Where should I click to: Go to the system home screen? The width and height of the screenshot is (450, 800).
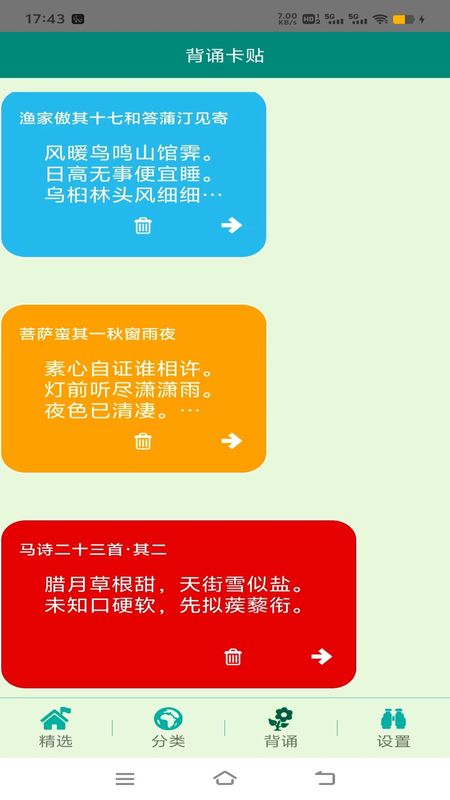[225, 778]
